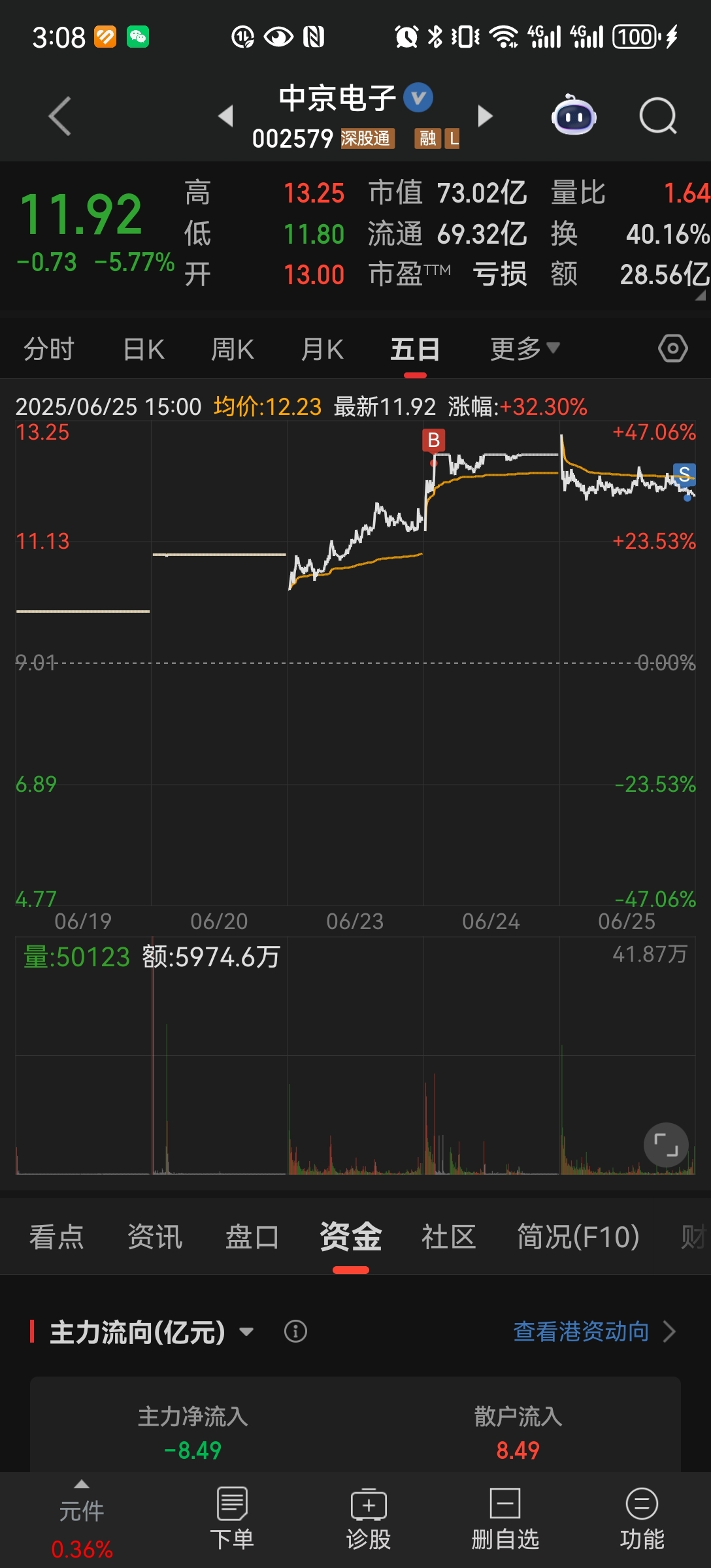Switch to the 资讯 tab
711x1568 pixels.
(155, 1237)
